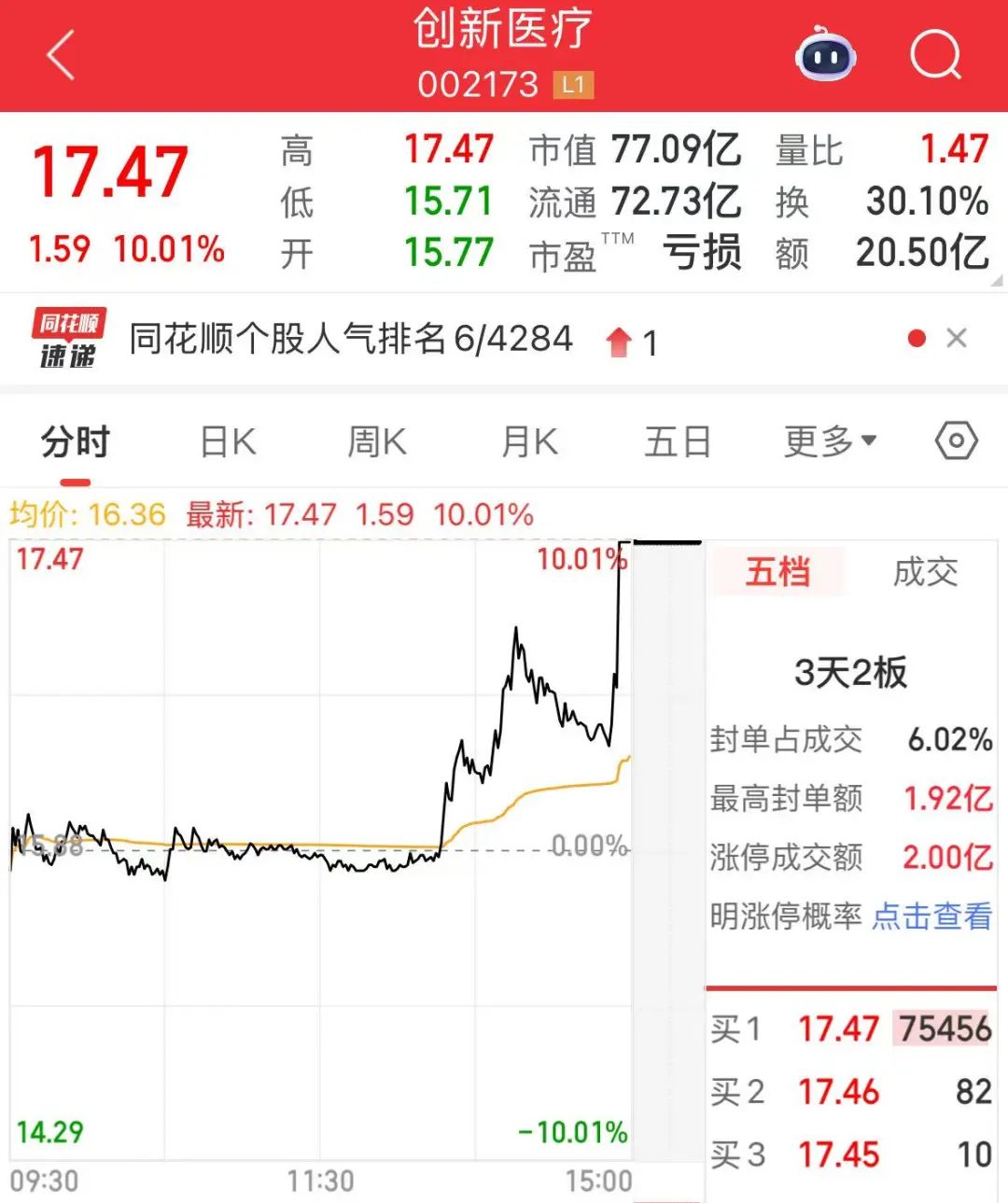Switch to the 日K chart tab
Screen dimensions: 1008x1203
tap(228, 441)
